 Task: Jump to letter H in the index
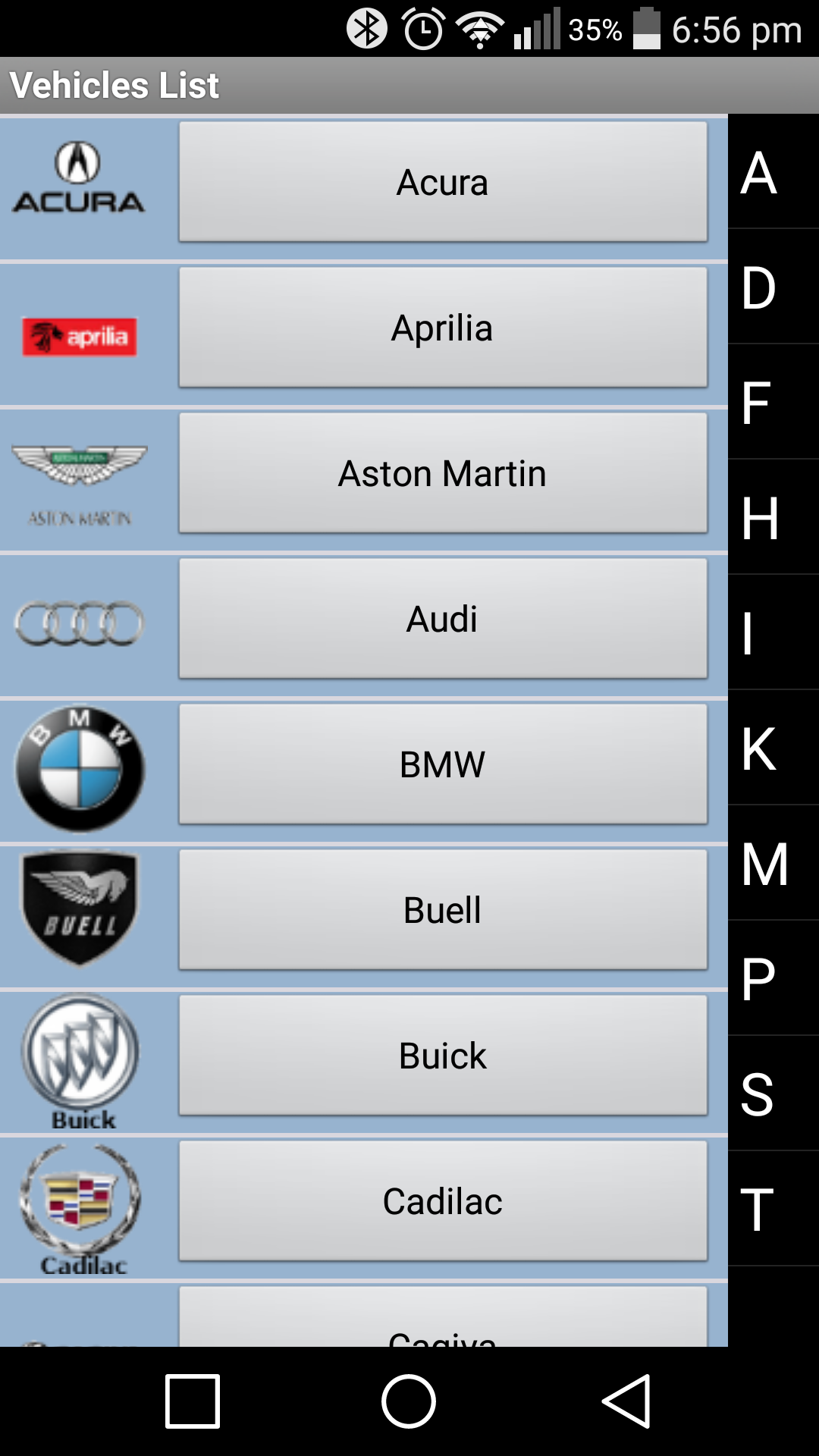pyautogui.click(x=773, y=517)
